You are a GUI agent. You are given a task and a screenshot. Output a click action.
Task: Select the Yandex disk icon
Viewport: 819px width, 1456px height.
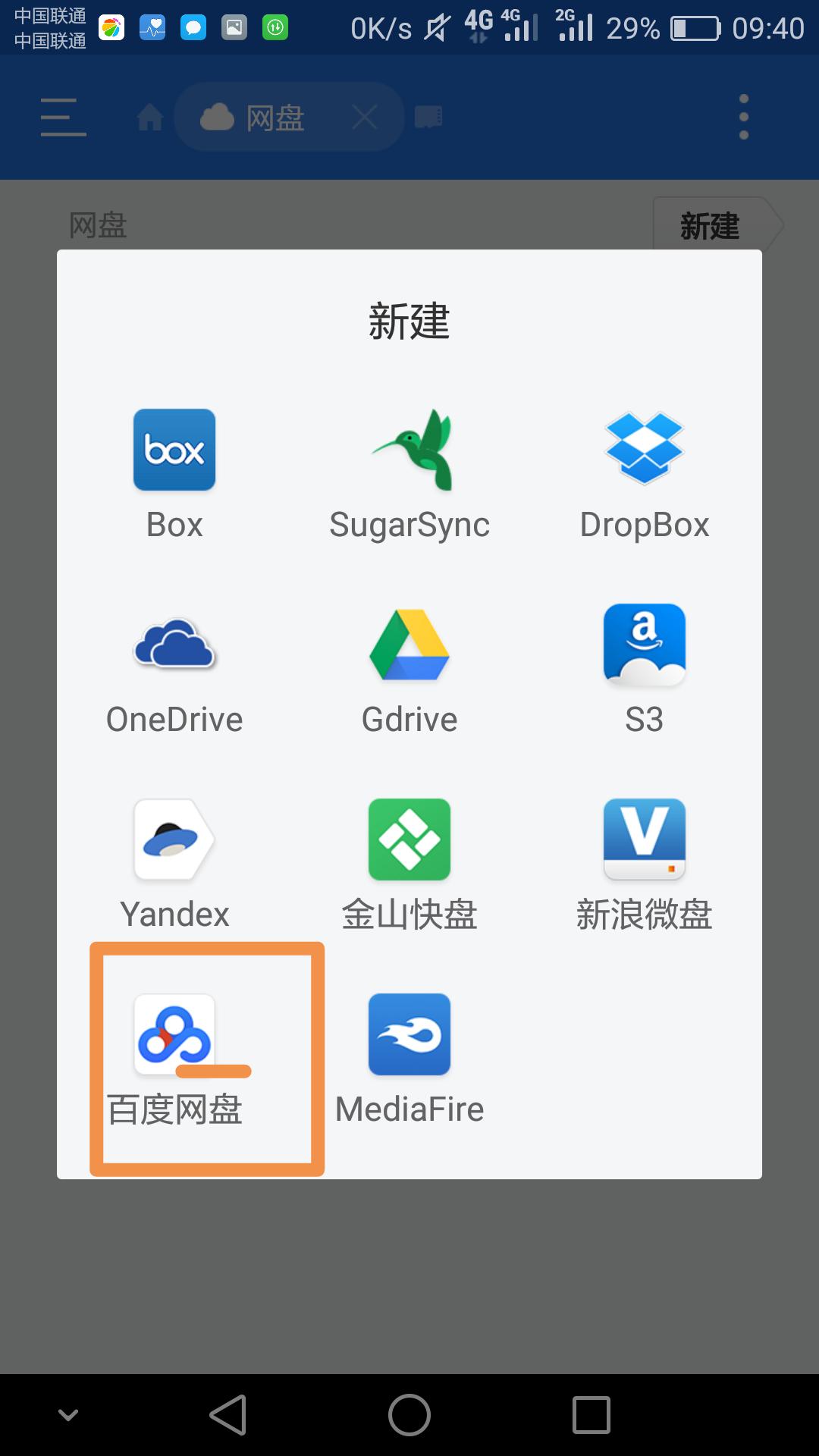174,839
